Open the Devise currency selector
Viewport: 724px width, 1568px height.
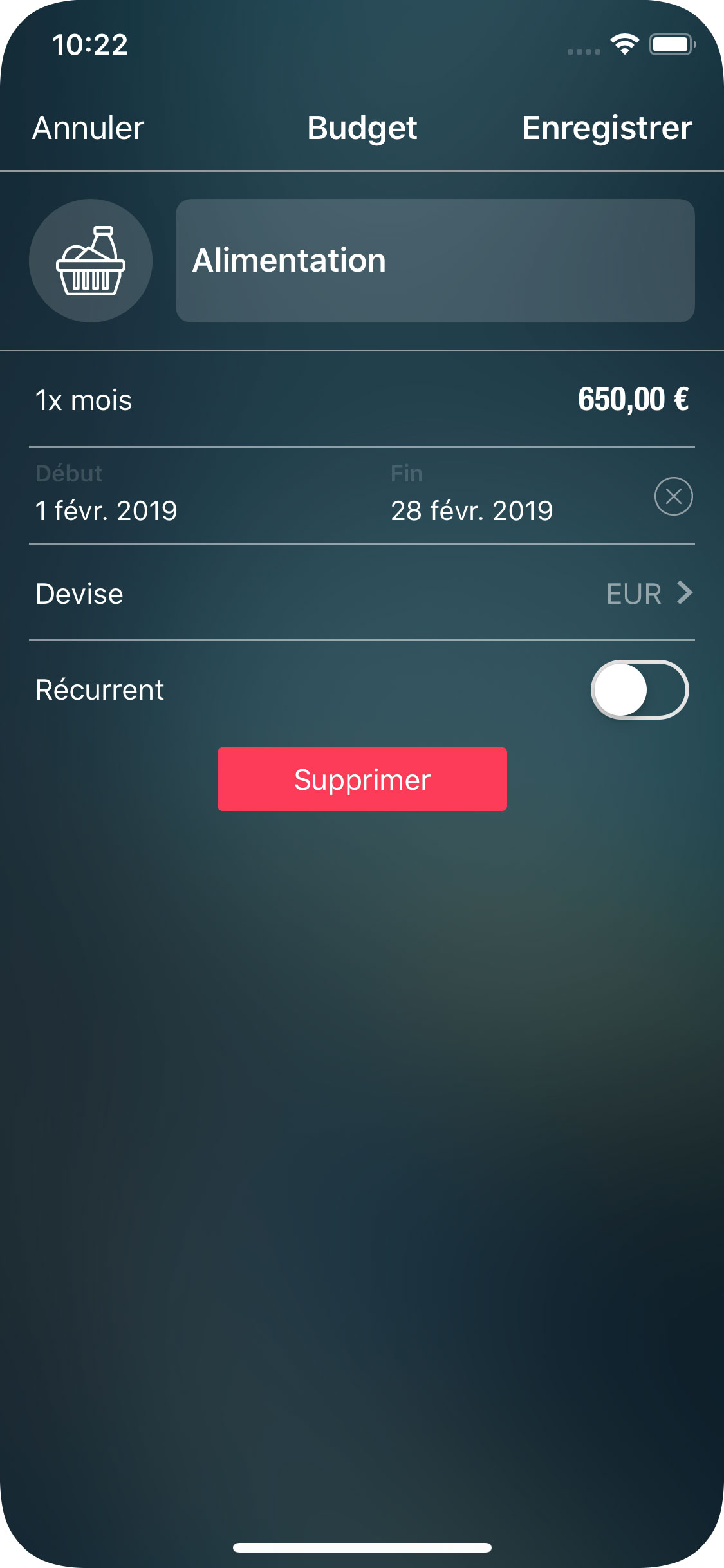pos(362,593)
